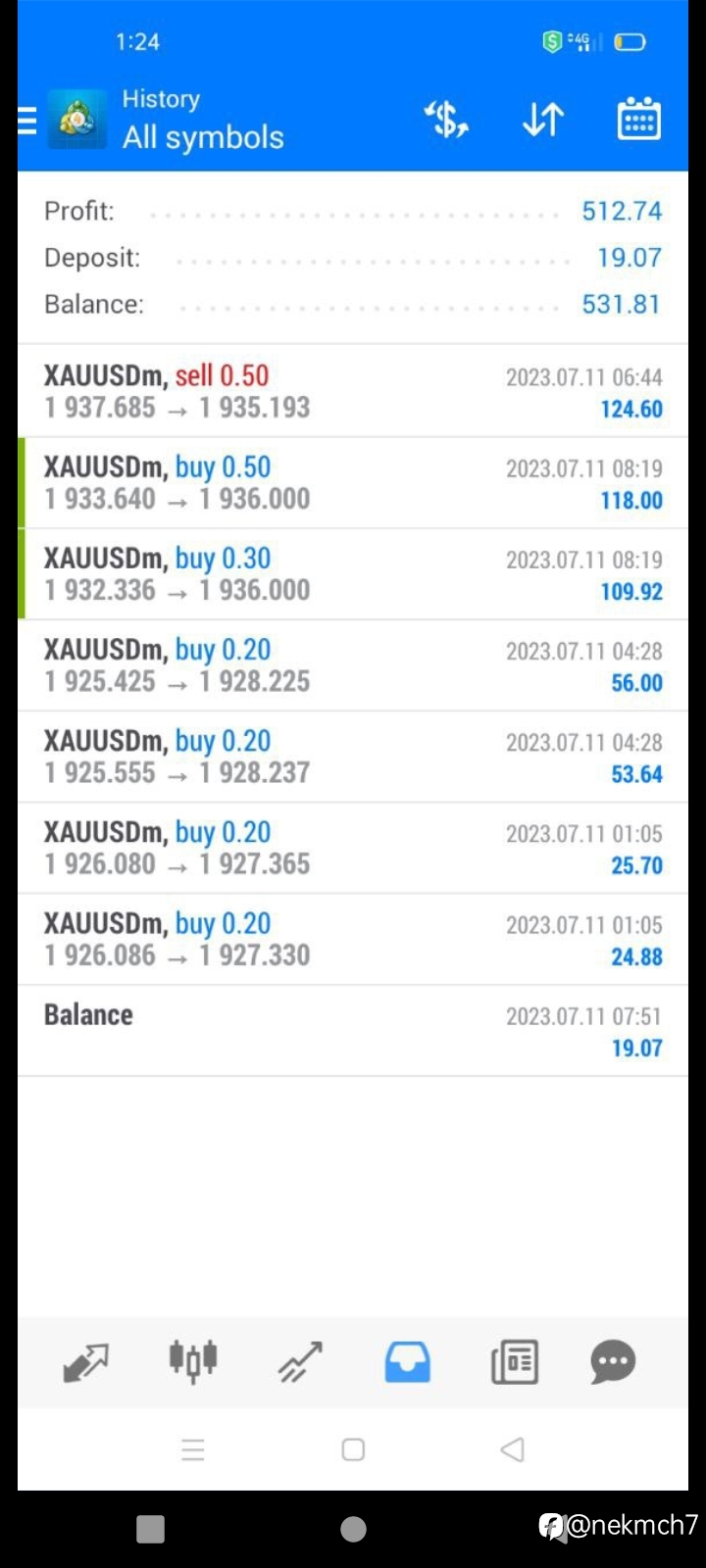Switch to the candlestick Charts tab
706x1568 pixels.
coord(193,1362)
